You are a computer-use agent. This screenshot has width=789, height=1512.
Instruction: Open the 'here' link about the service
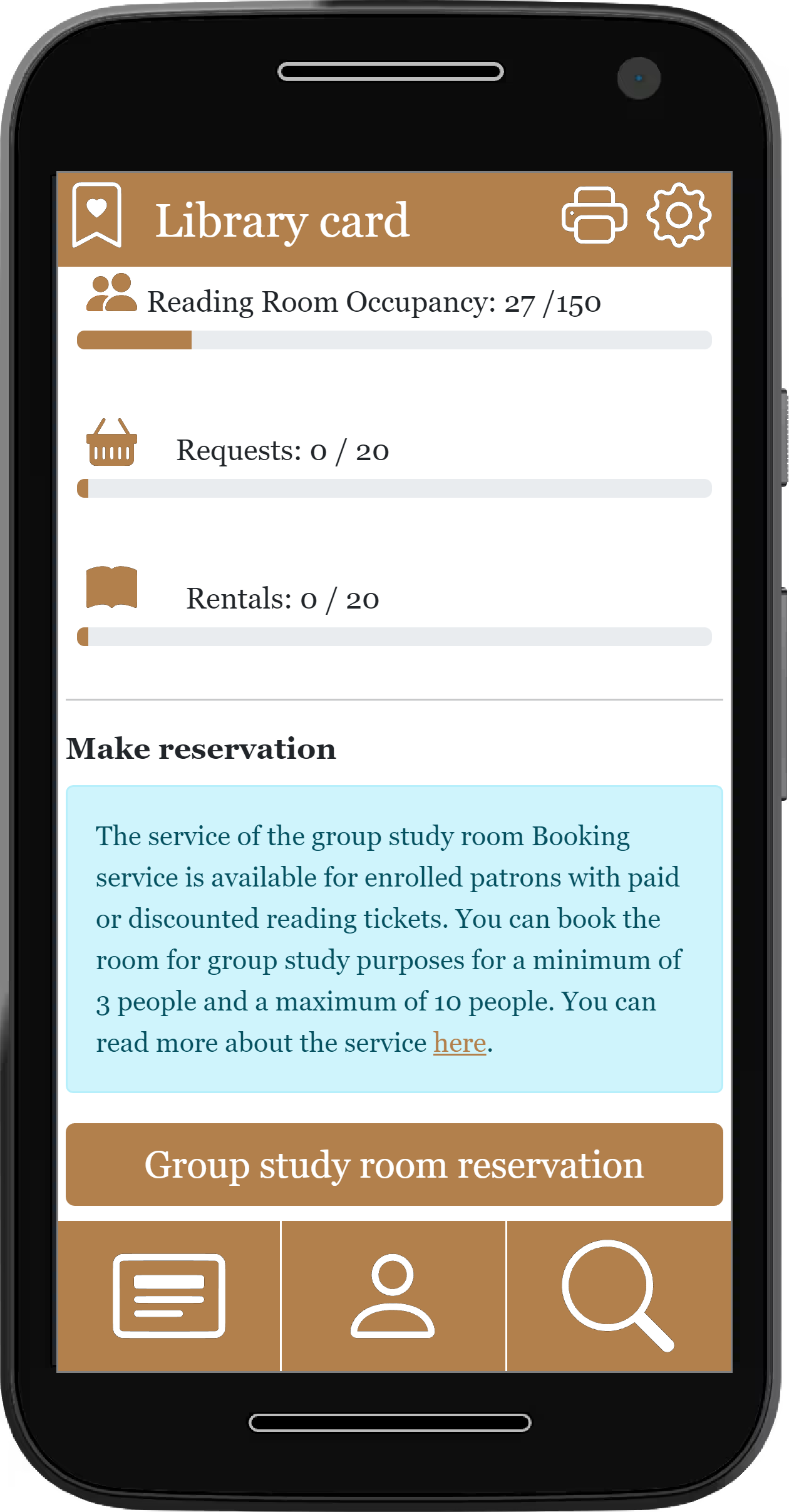460,1043
